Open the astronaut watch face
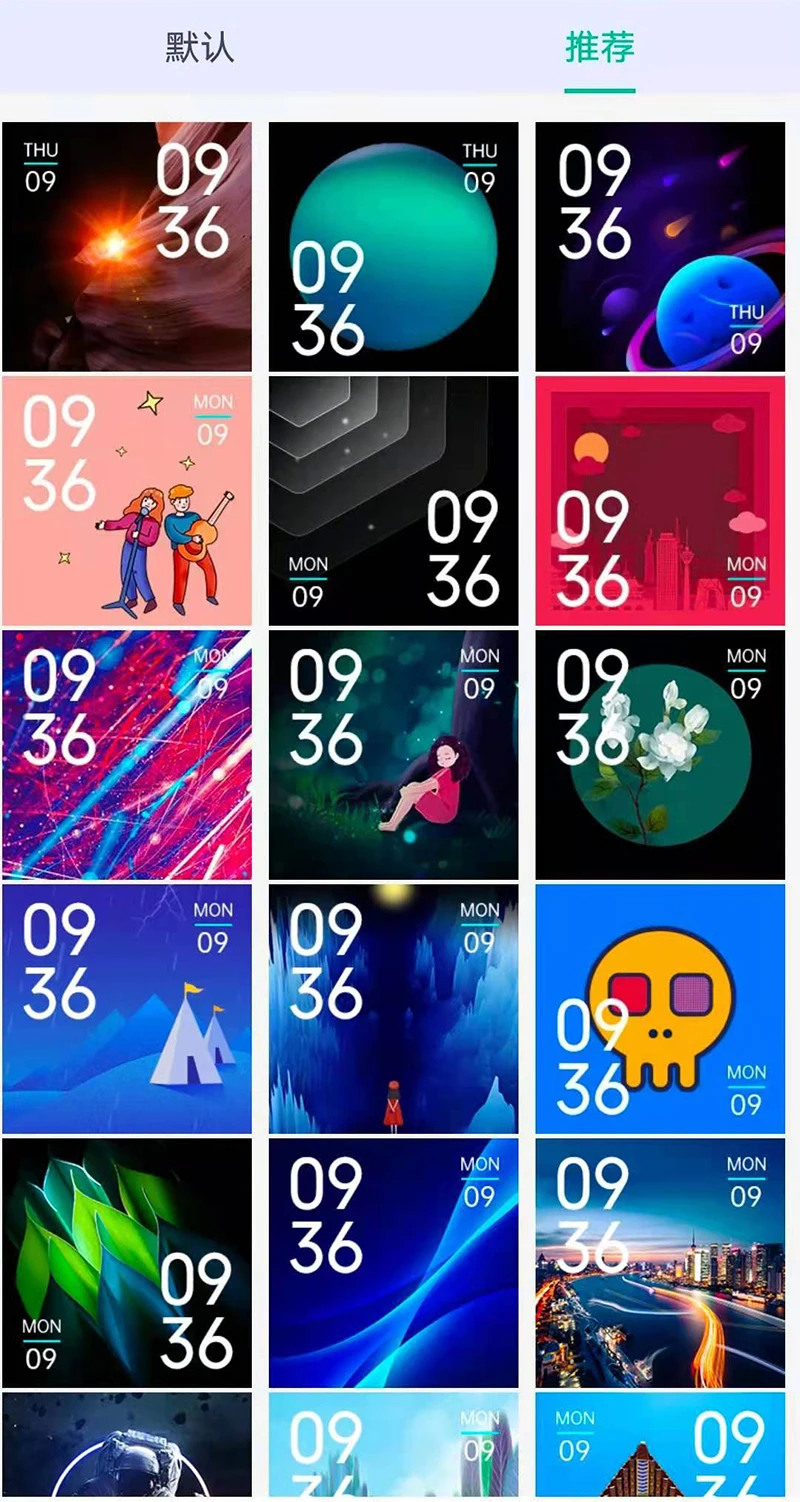 [127, 1445]
